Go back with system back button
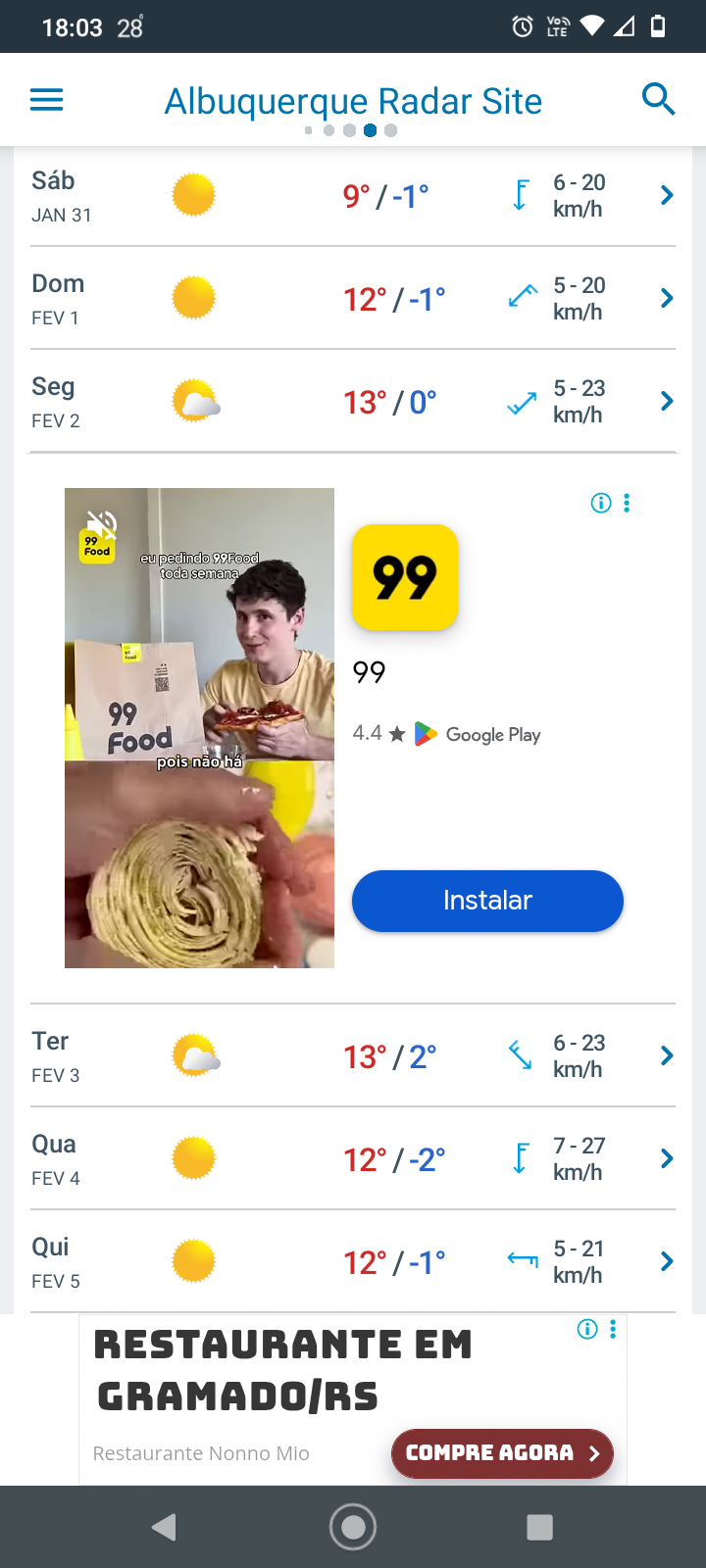The height and width of the screenshot is (1568, 706). click(164, 1527)
